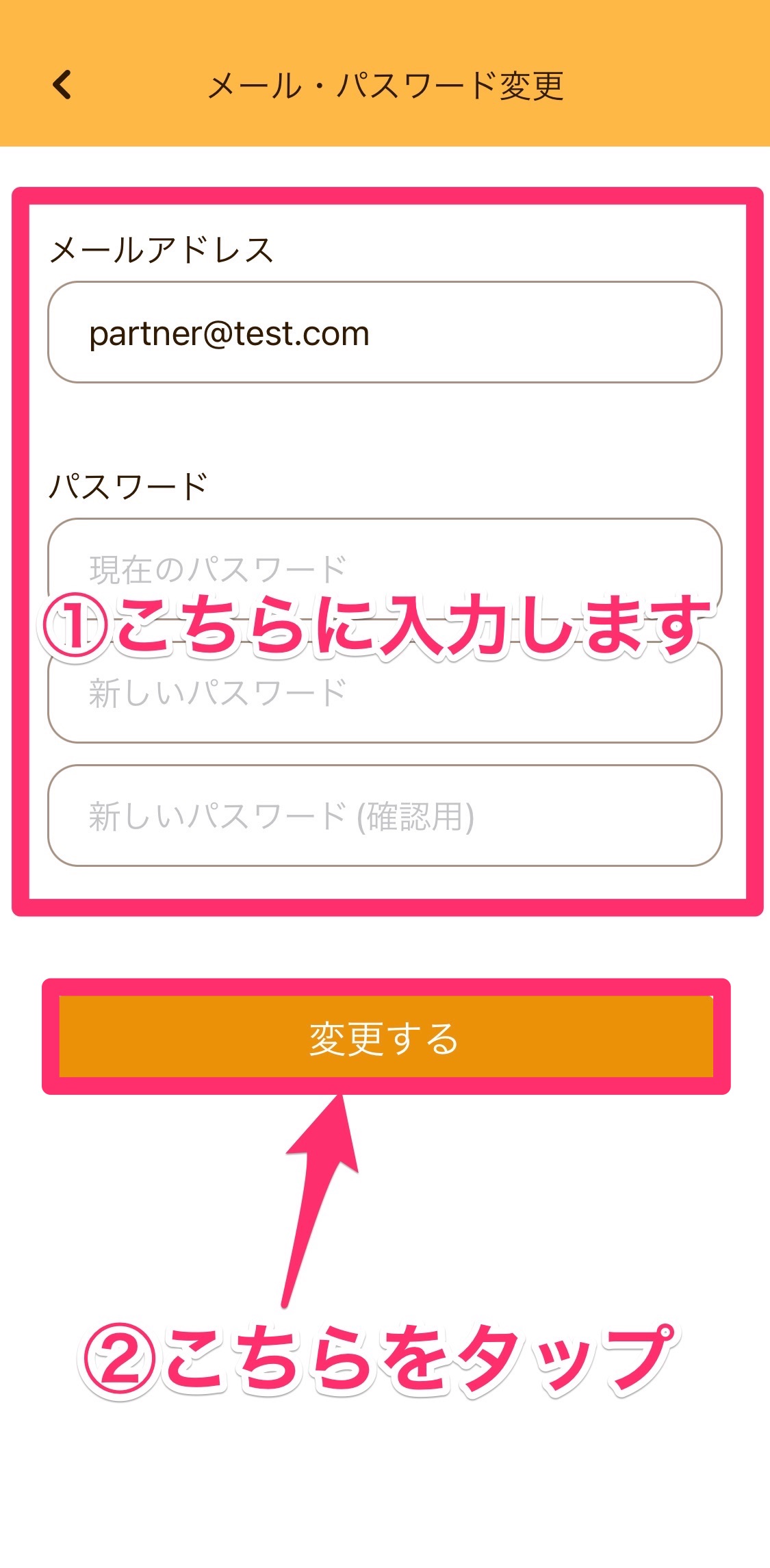This screenshot has height=1568, width=770.
Task: Edit the email address field partner@test.com
Action: pyautogui.click(x=384, y=333)
